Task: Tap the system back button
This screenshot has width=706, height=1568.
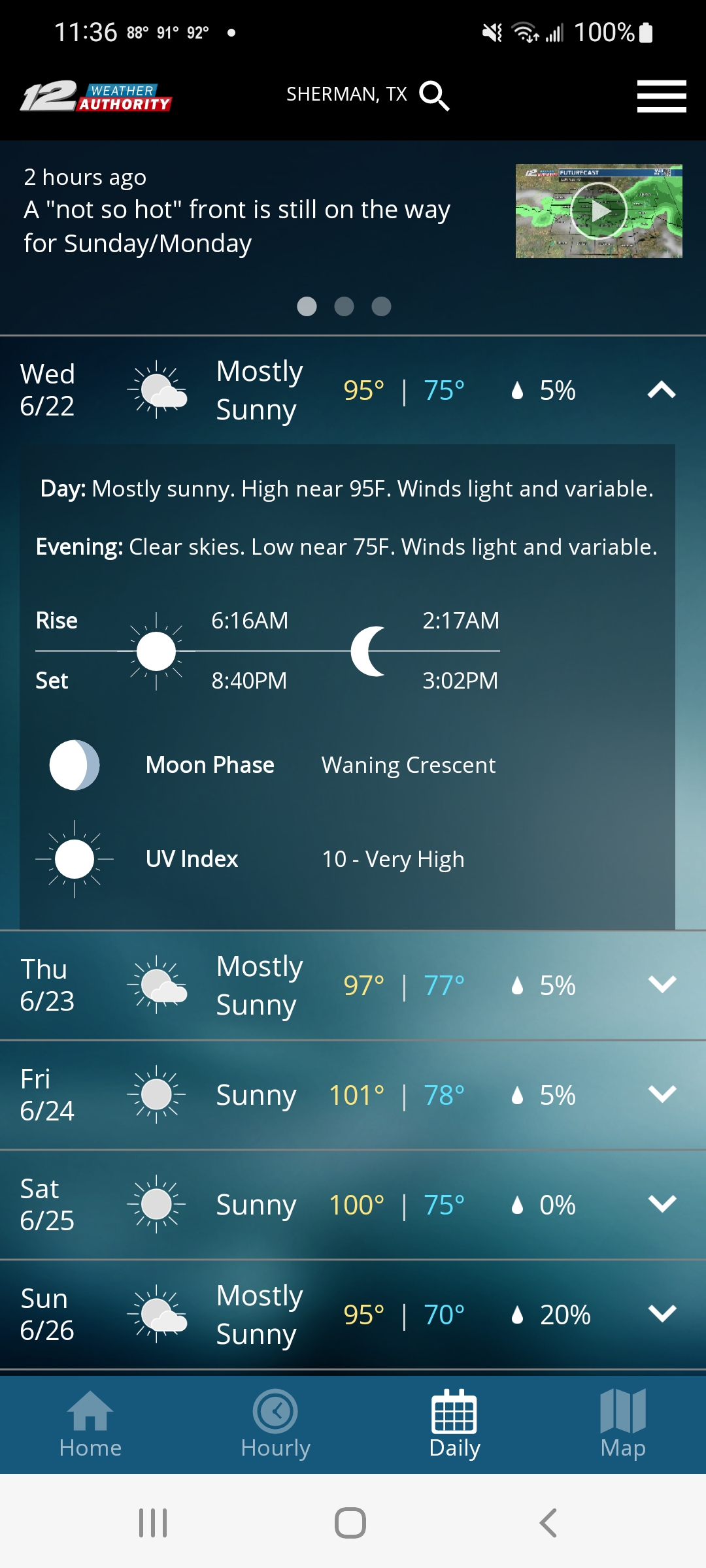Action: (x=548, y=1523)
